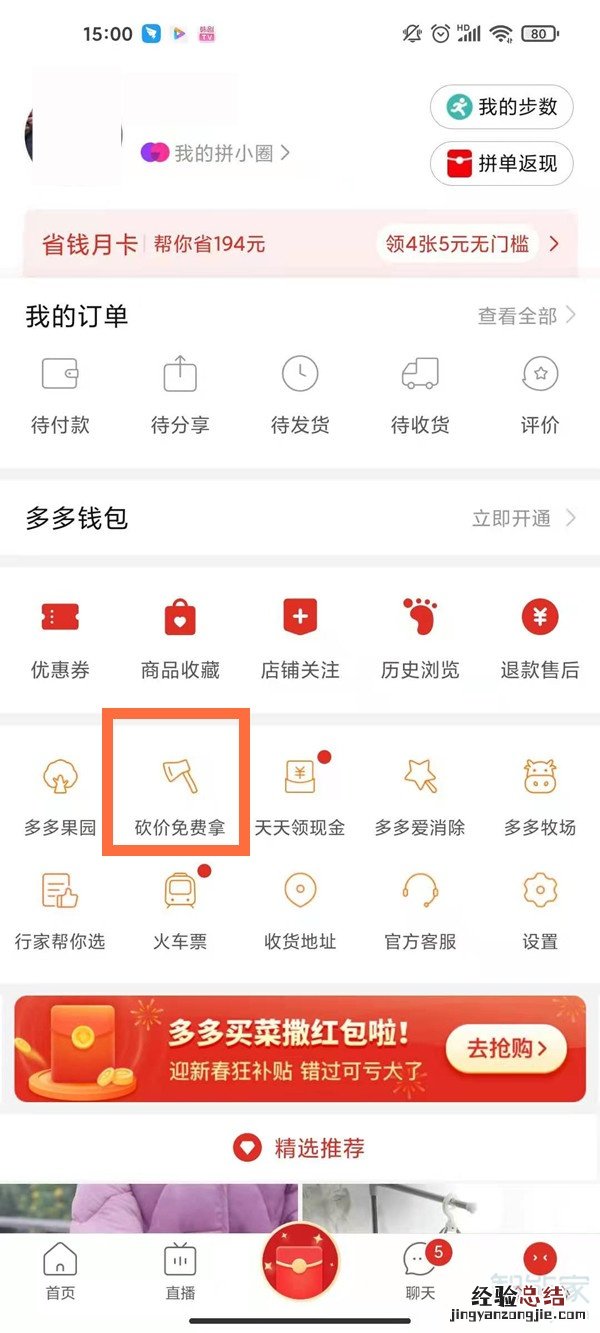Image resolution: width=600 pixels, height=1333 pixels.
Task: Open 我的步数 step counter
Action: pyautogui.click(x=501, y=107)
